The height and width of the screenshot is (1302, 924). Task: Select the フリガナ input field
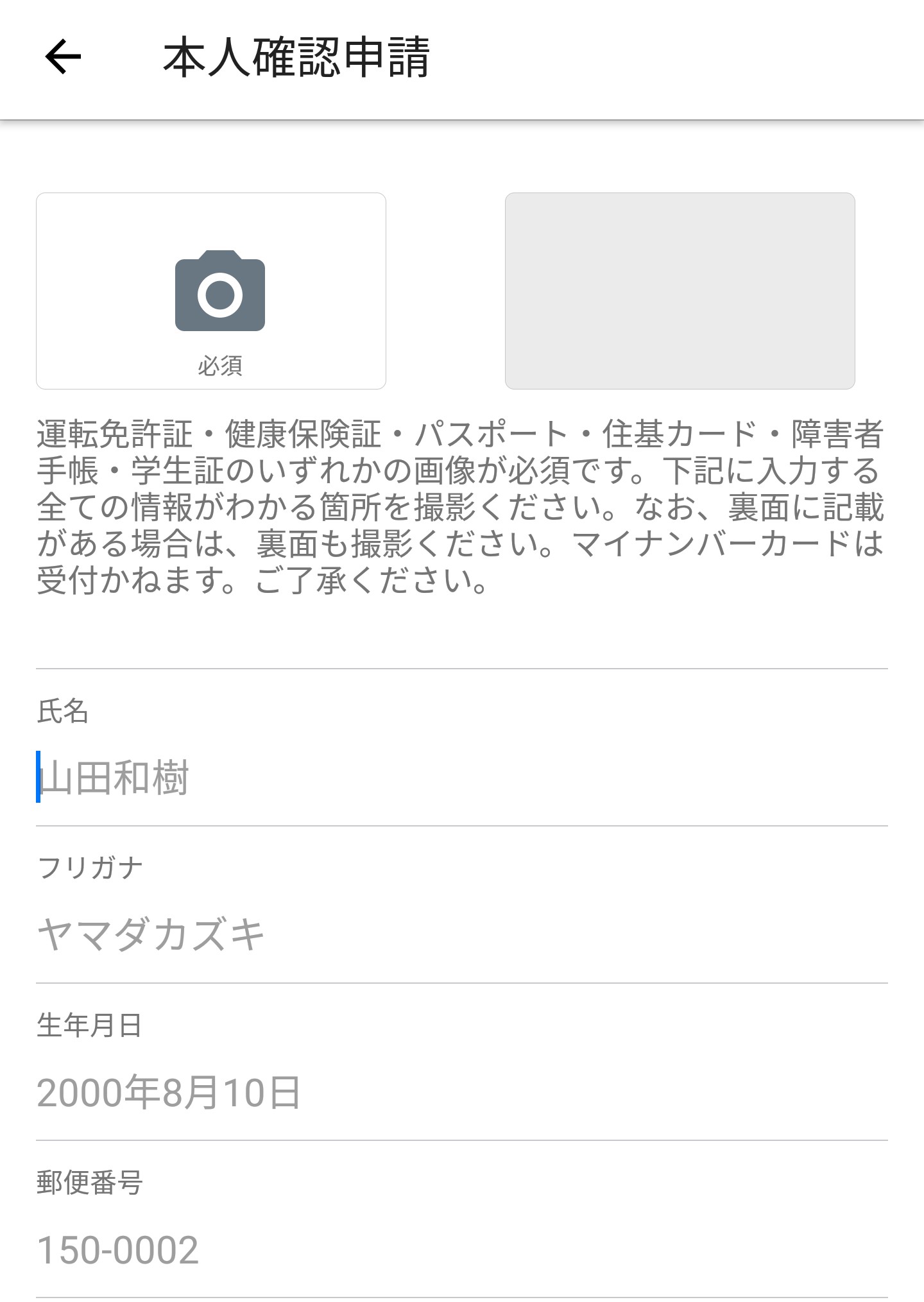461,934
